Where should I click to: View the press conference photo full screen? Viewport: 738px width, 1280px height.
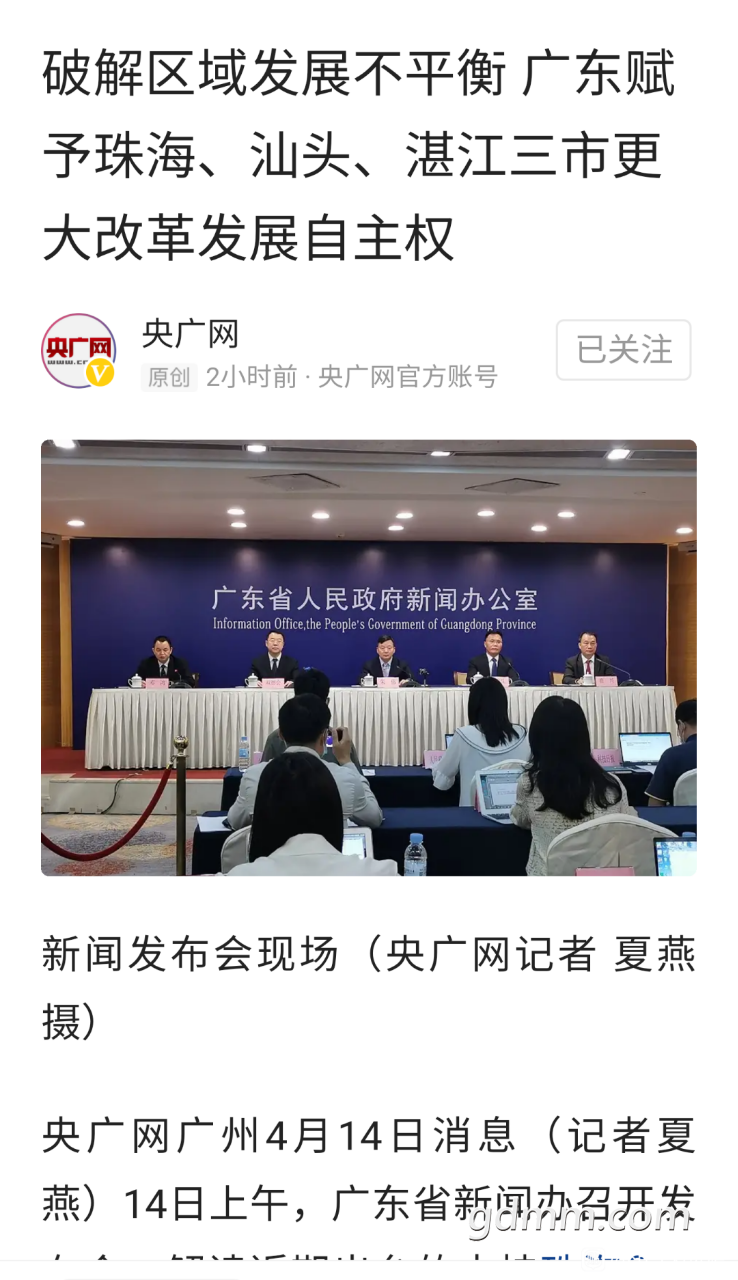click(369, 658)
